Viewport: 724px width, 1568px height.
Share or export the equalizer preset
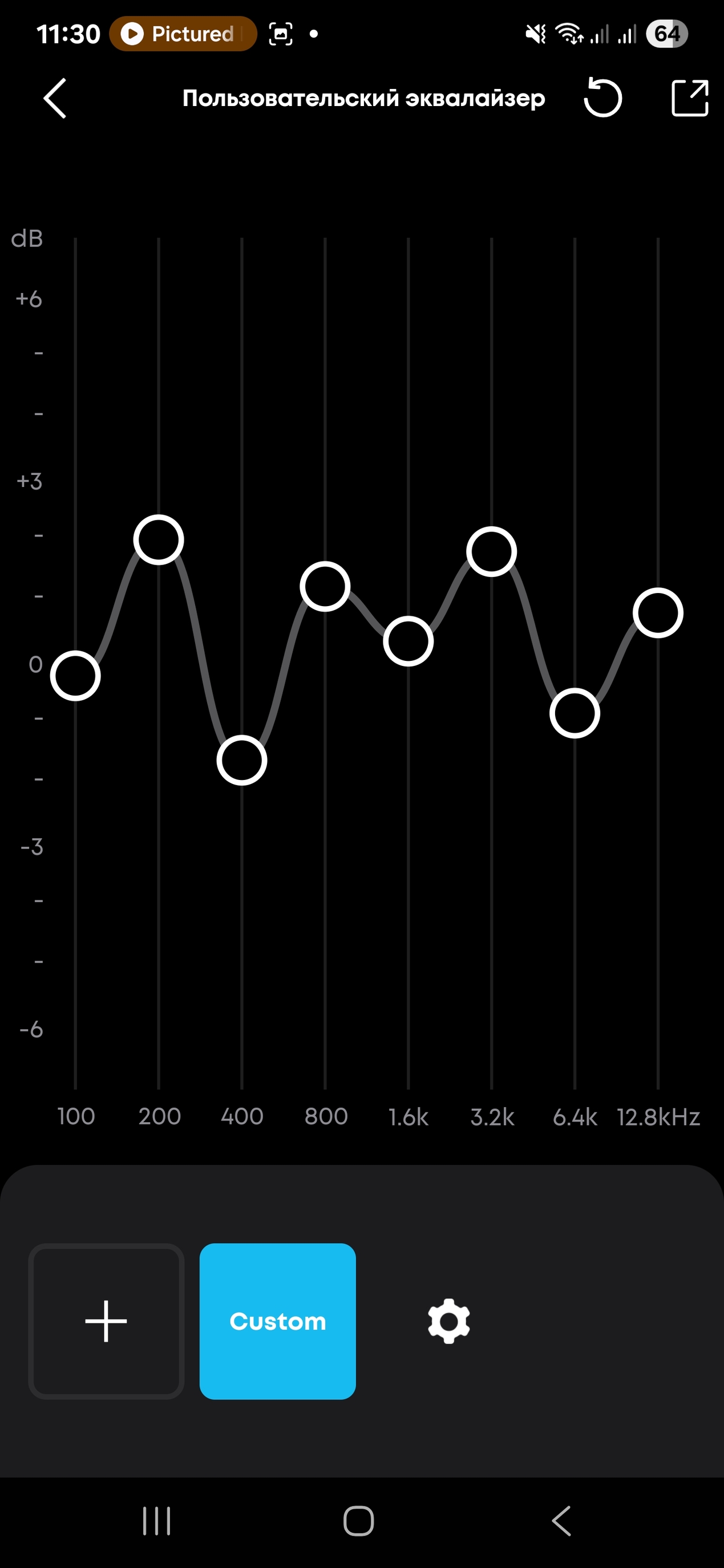coord(689,98)
